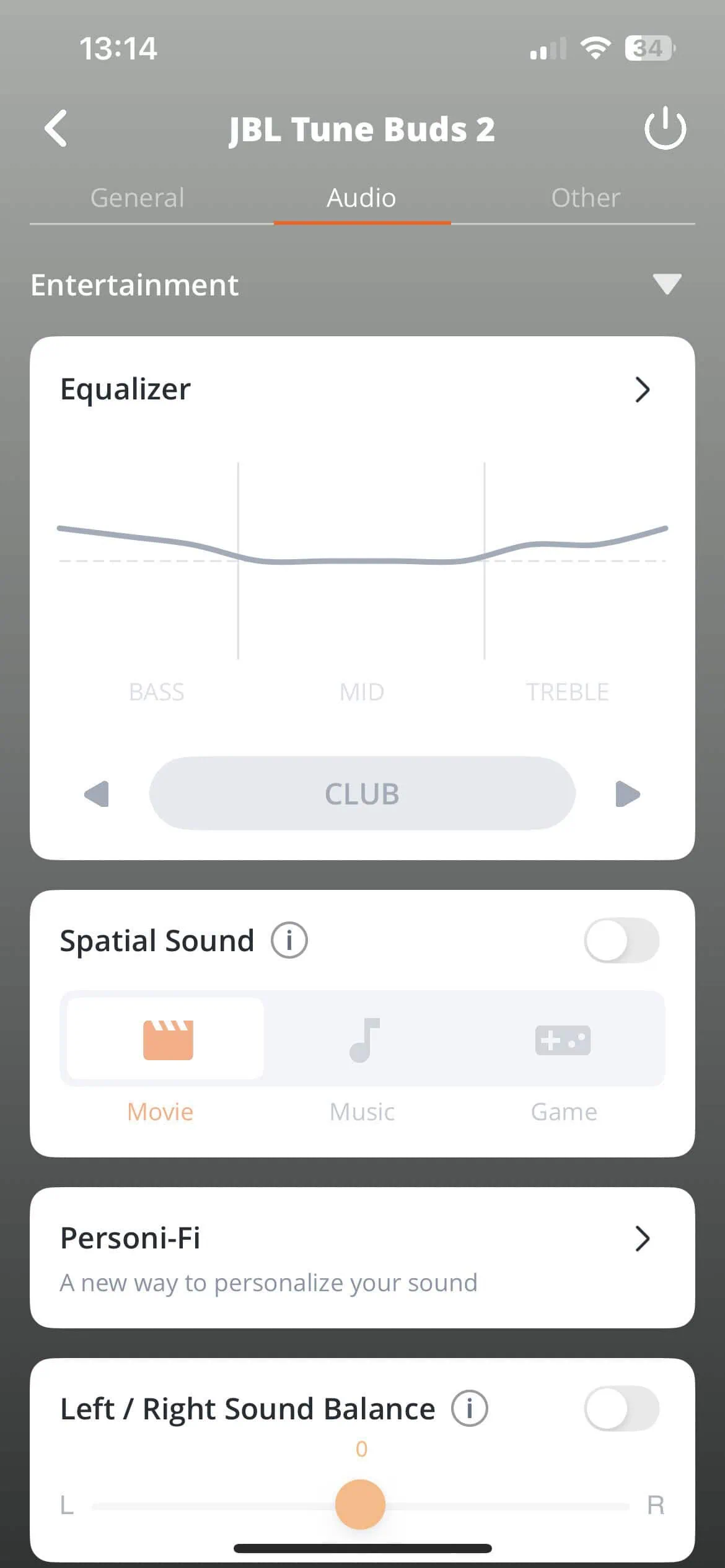
Task: Collapse the Entertainment section
Action: pyautogui.click(x=667, y=284)
